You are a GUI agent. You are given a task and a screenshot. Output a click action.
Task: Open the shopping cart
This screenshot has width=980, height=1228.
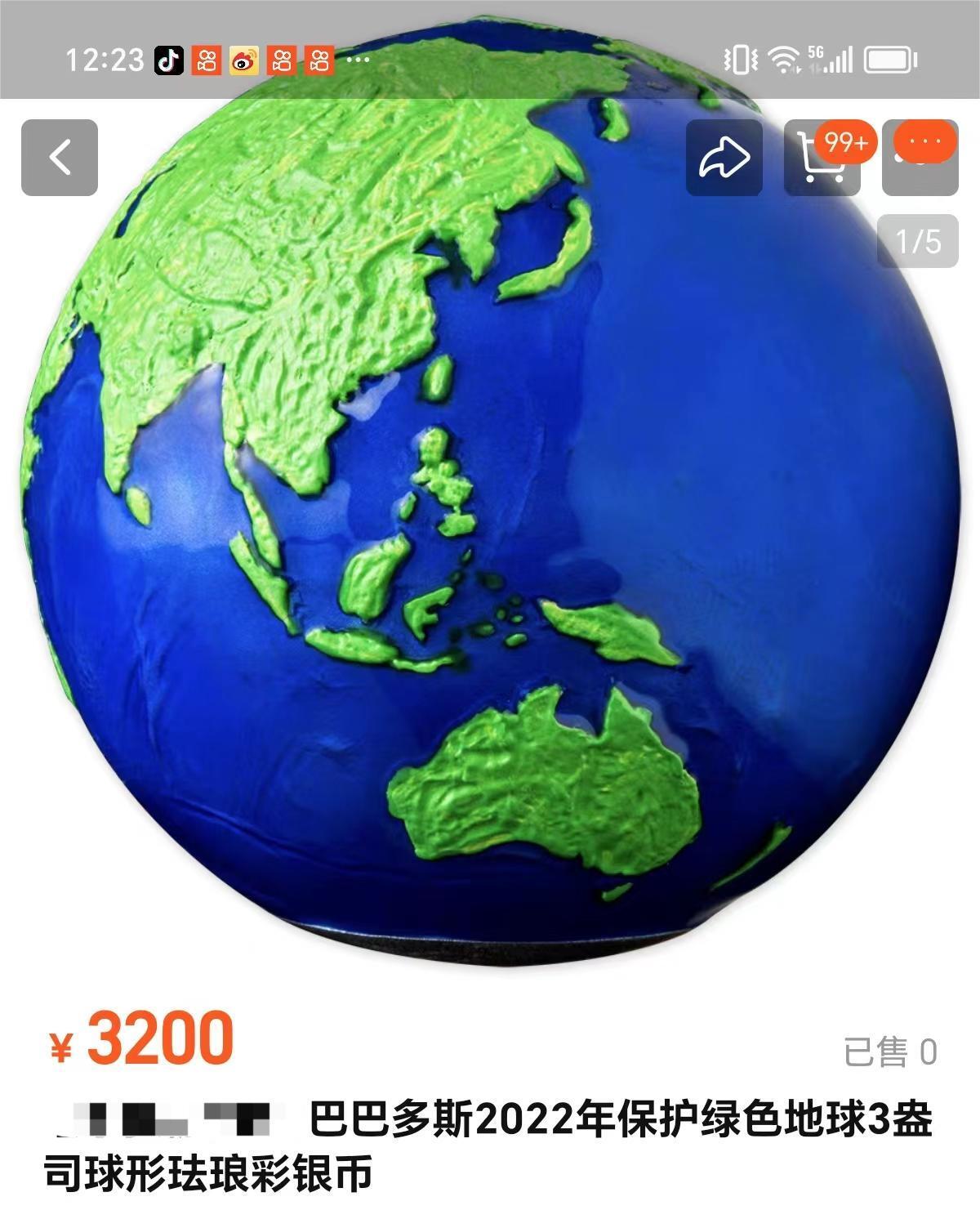tap(821, 161)
